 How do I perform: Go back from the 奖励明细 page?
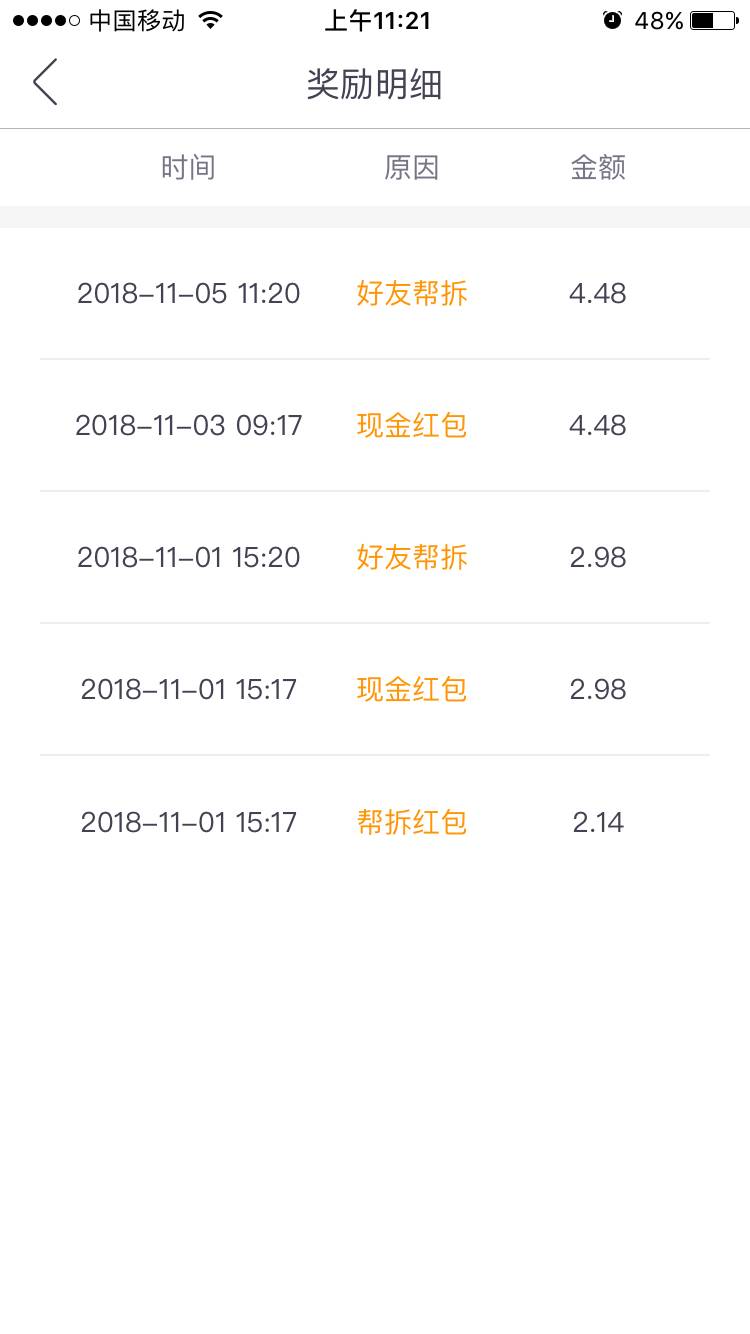click(x=45, y=82)
